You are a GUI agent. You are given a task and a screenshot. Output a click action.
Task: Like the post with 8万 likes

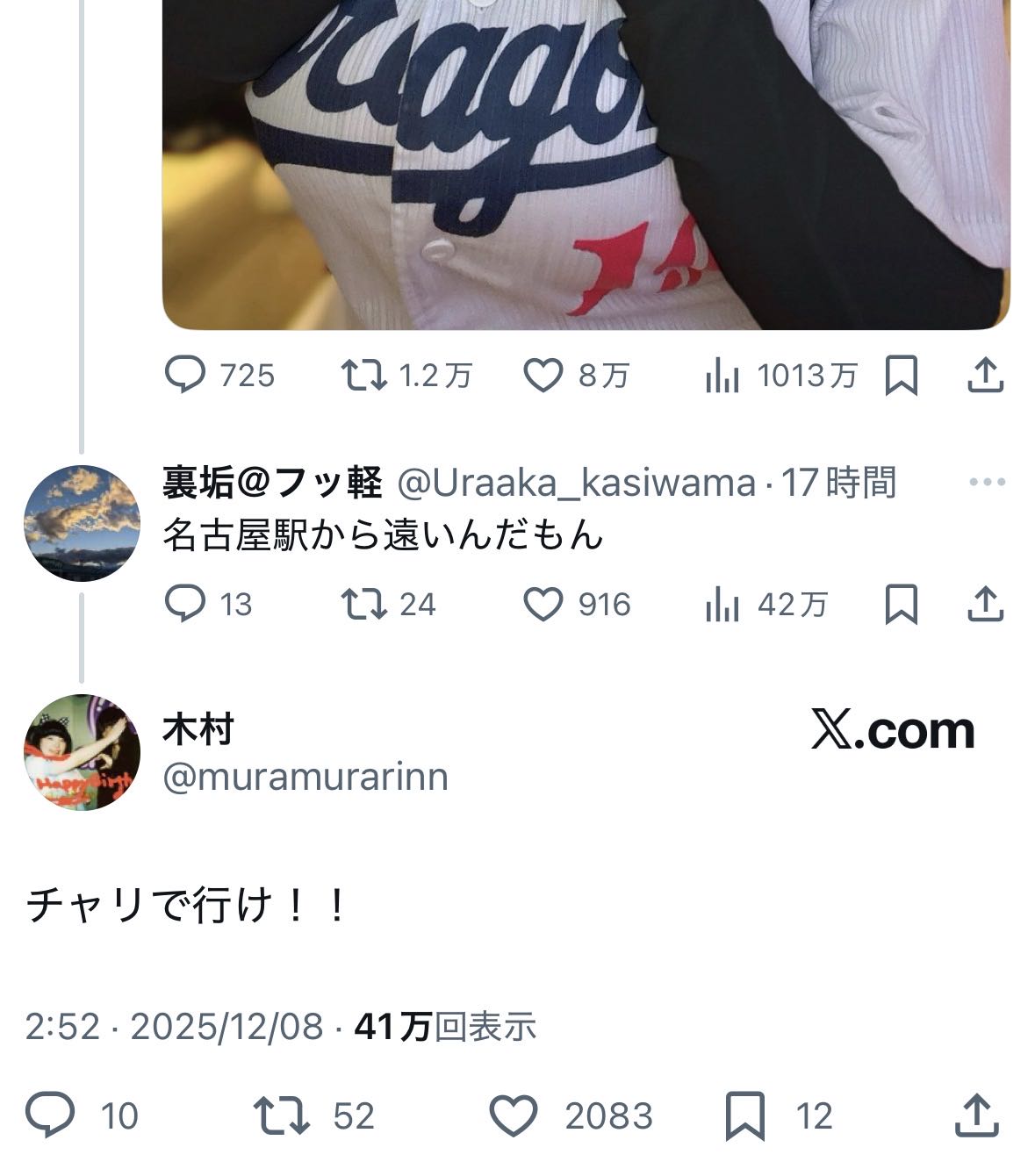point(543,376)
